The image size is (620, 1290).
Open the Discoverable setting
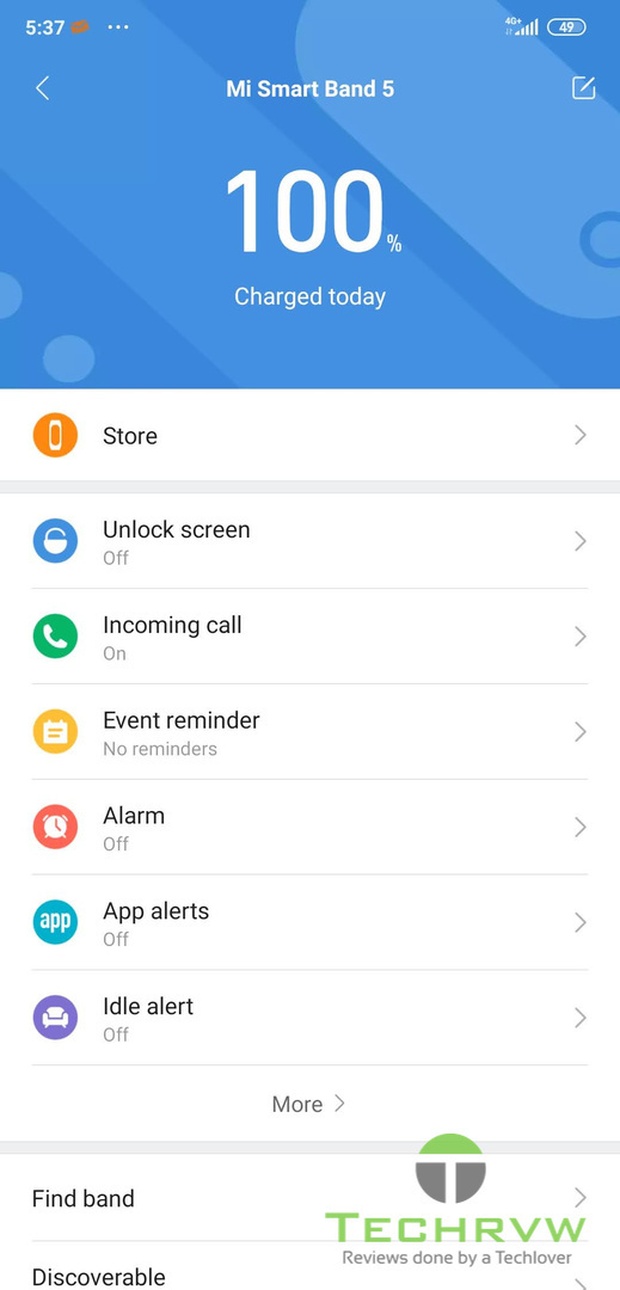[200, 1276]
